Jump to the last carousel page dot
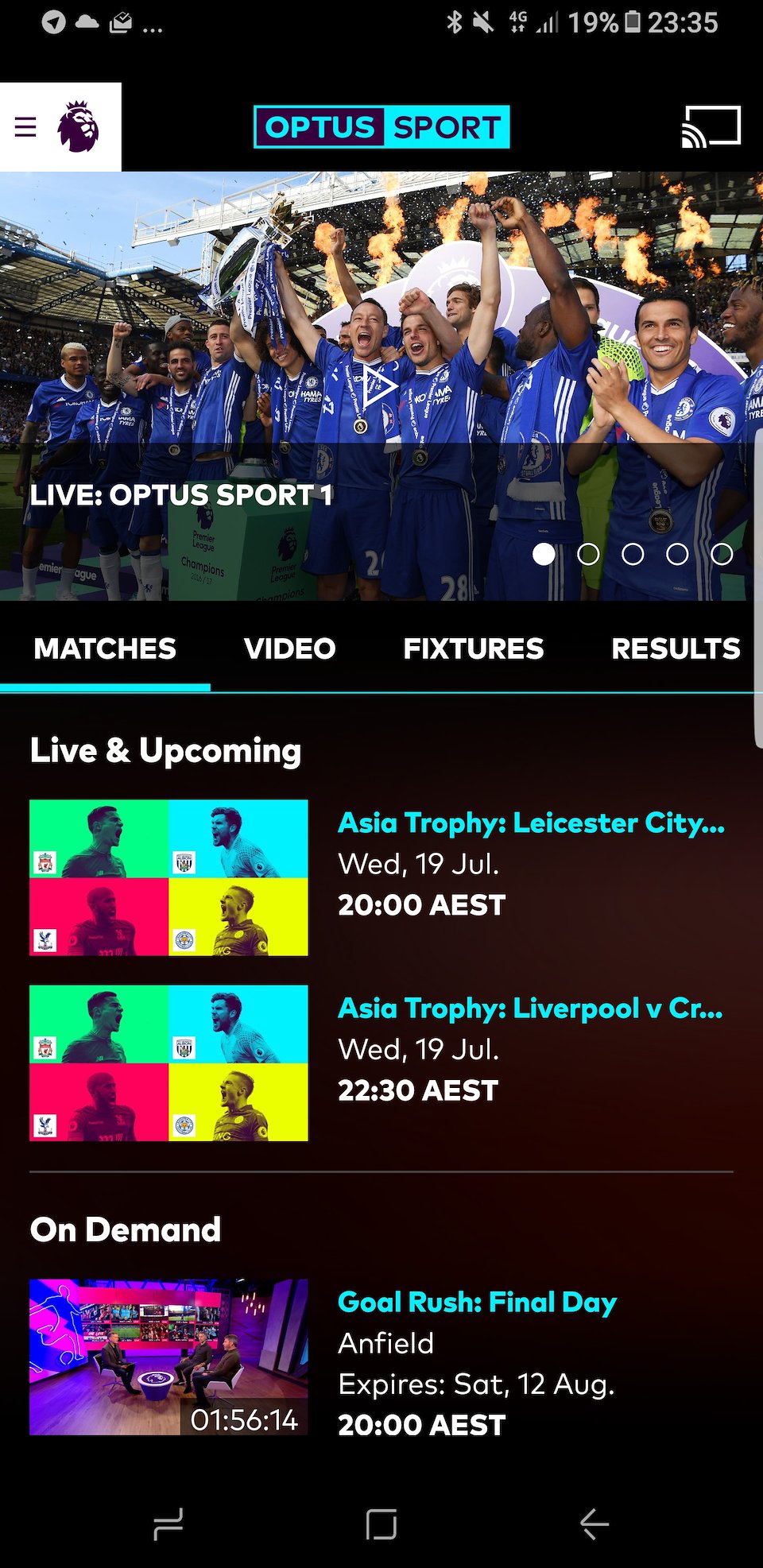This screenshot has width=763, height=1568. [x=722, y=554]
